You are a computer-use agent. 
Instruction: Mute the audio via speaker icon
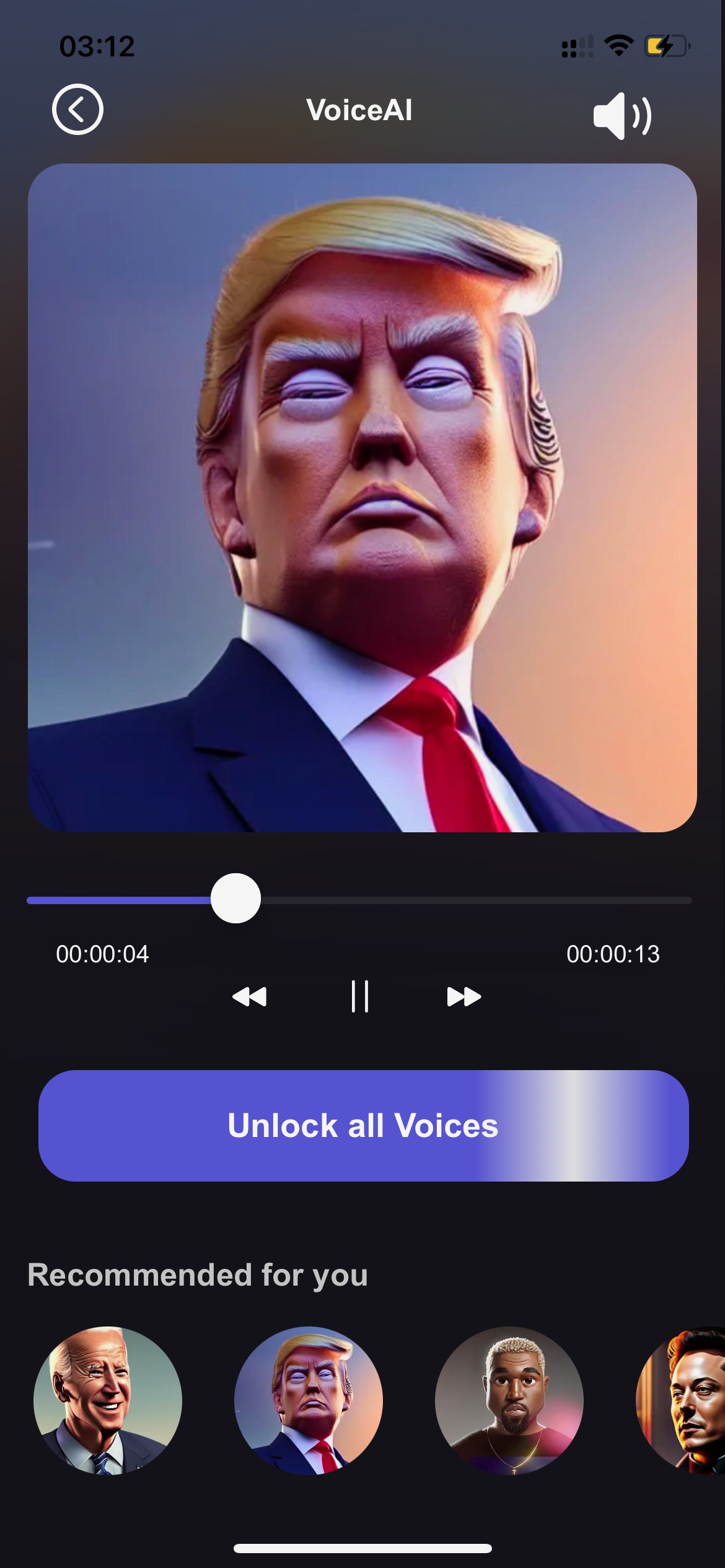pos(622,116)
